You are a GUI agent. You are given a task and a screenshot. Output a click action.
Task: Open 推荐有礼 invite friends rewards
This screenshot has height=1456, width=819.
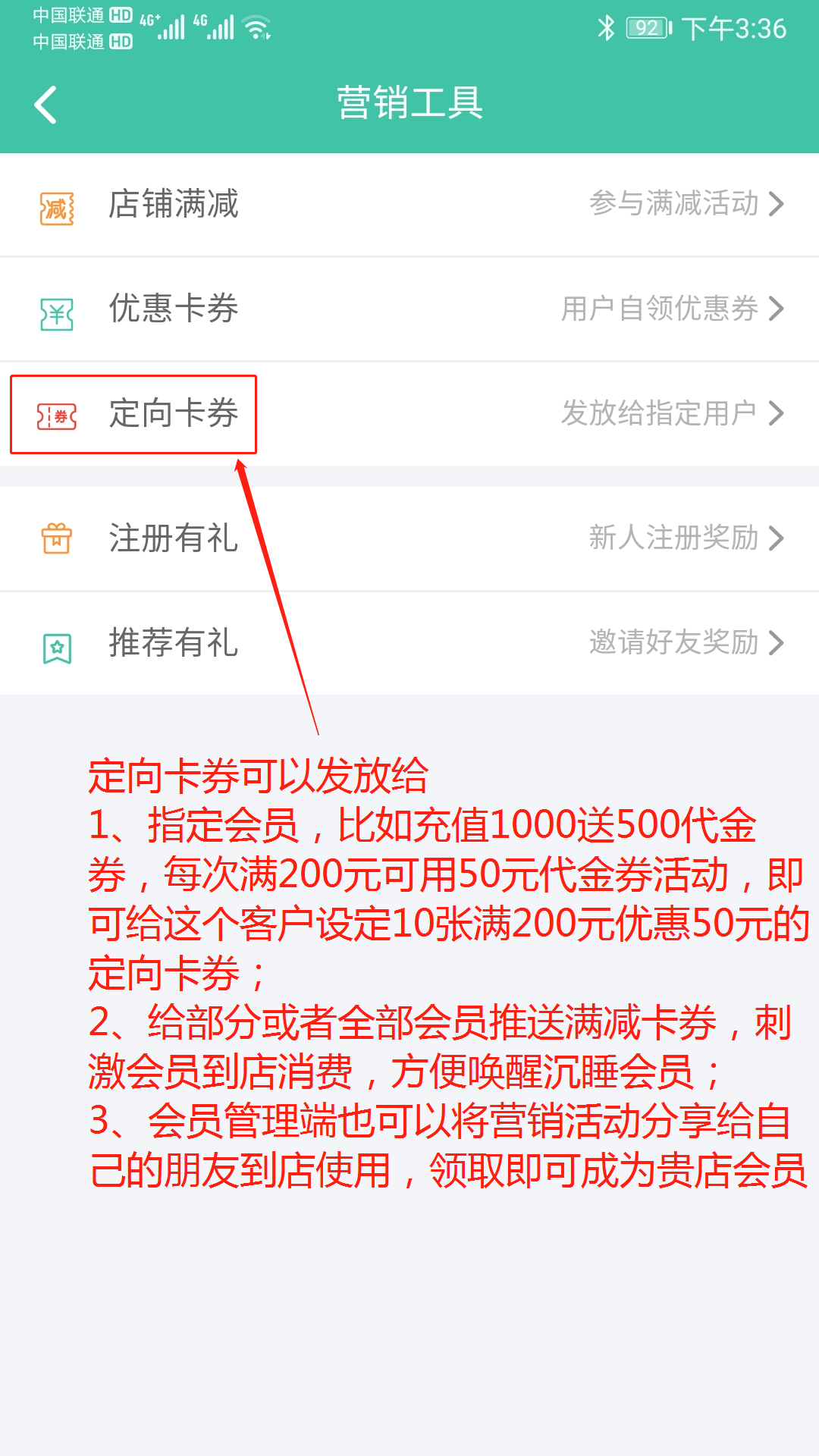pos(409,642)
